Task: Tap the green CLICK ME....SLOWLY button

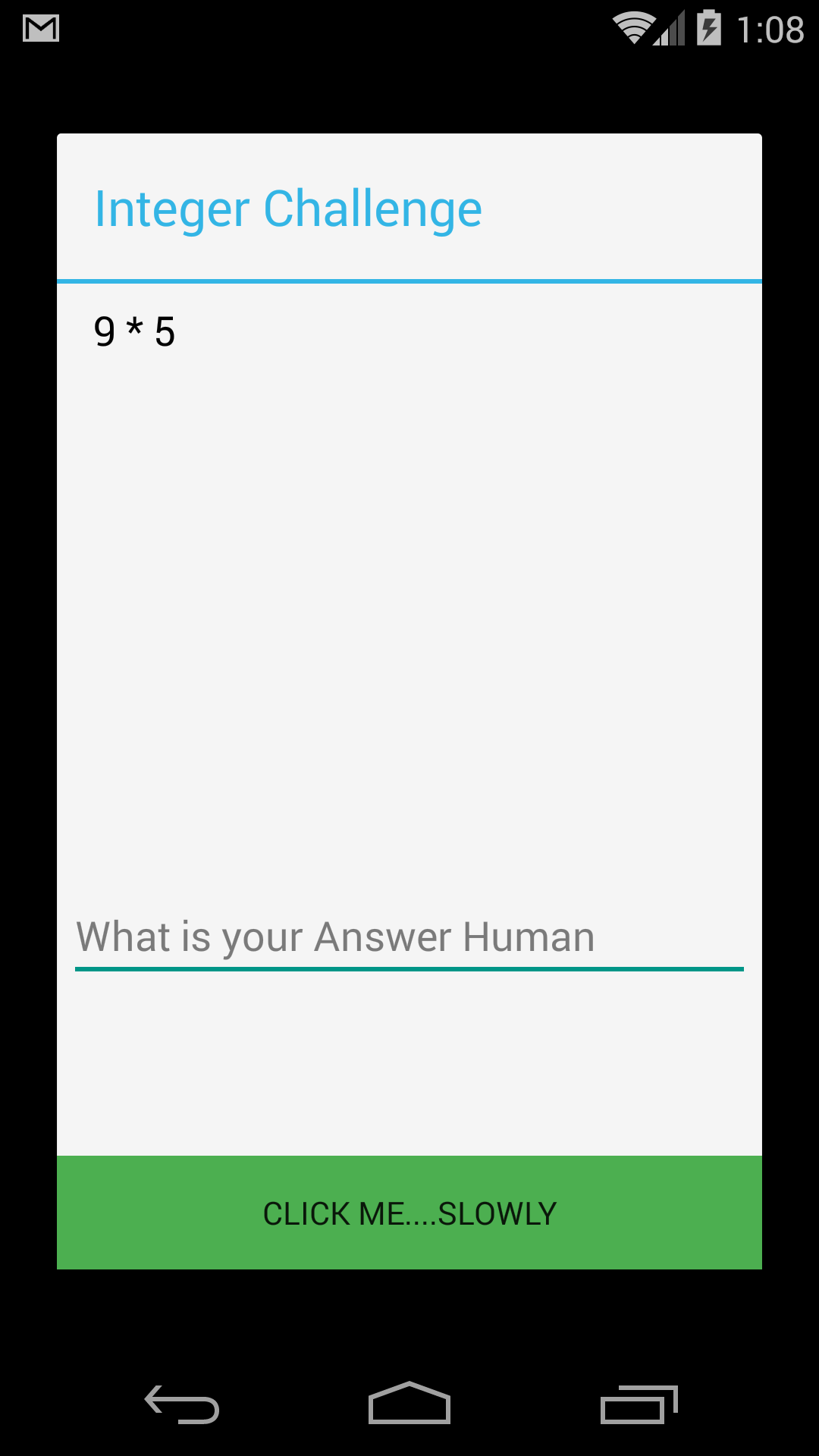Action: coord(409,1213)
